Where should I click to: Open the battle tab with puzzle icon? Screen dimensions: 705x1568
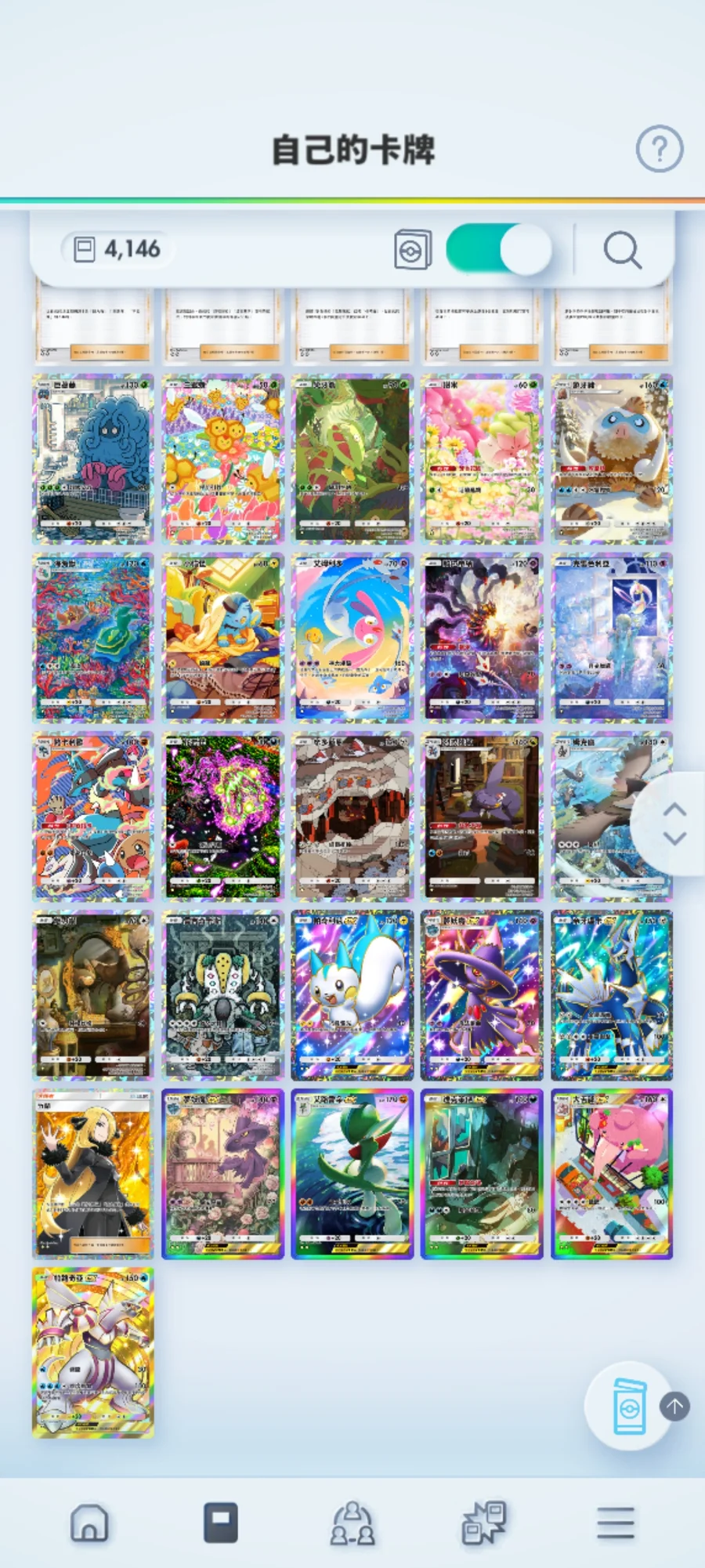tap(484, 1523)
